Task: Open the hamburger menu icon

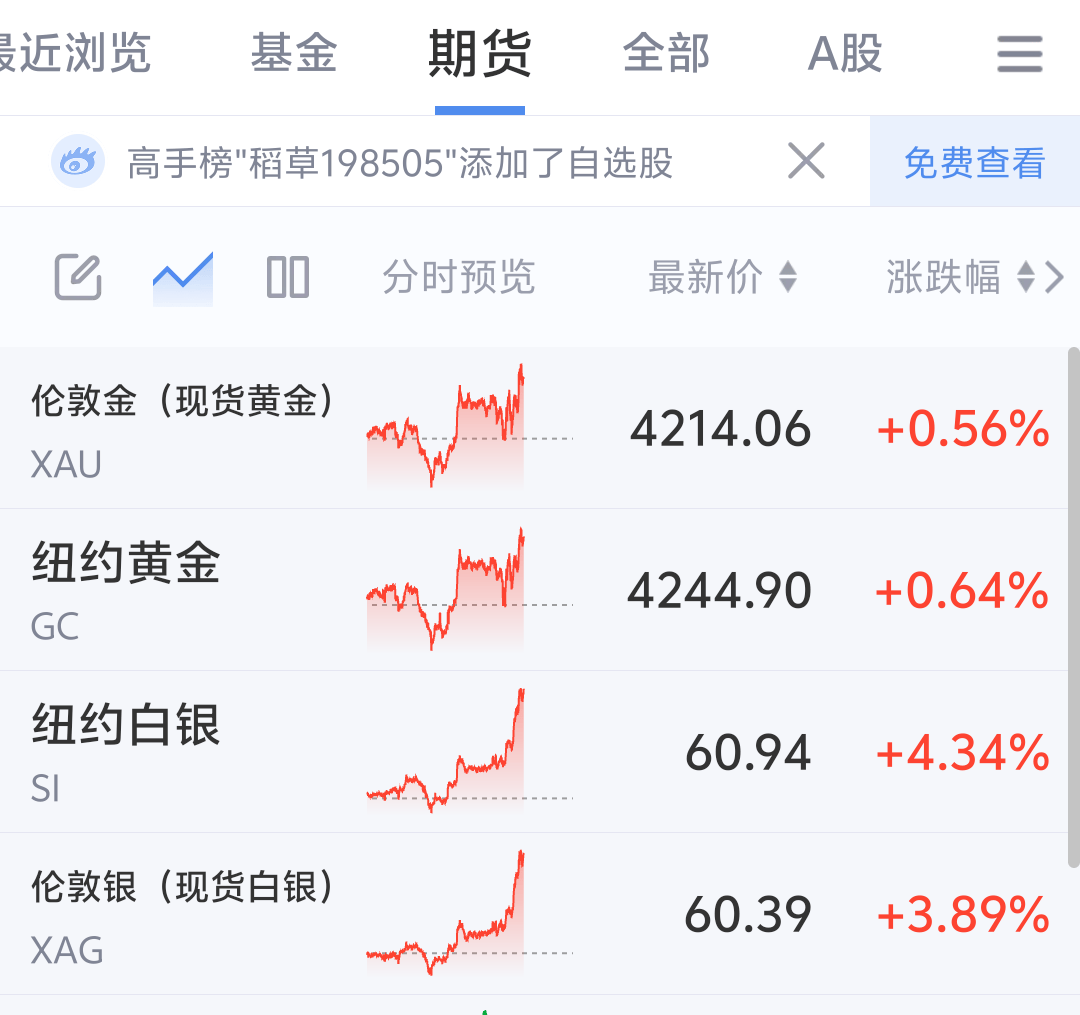Action: (x=1020, y=54)
